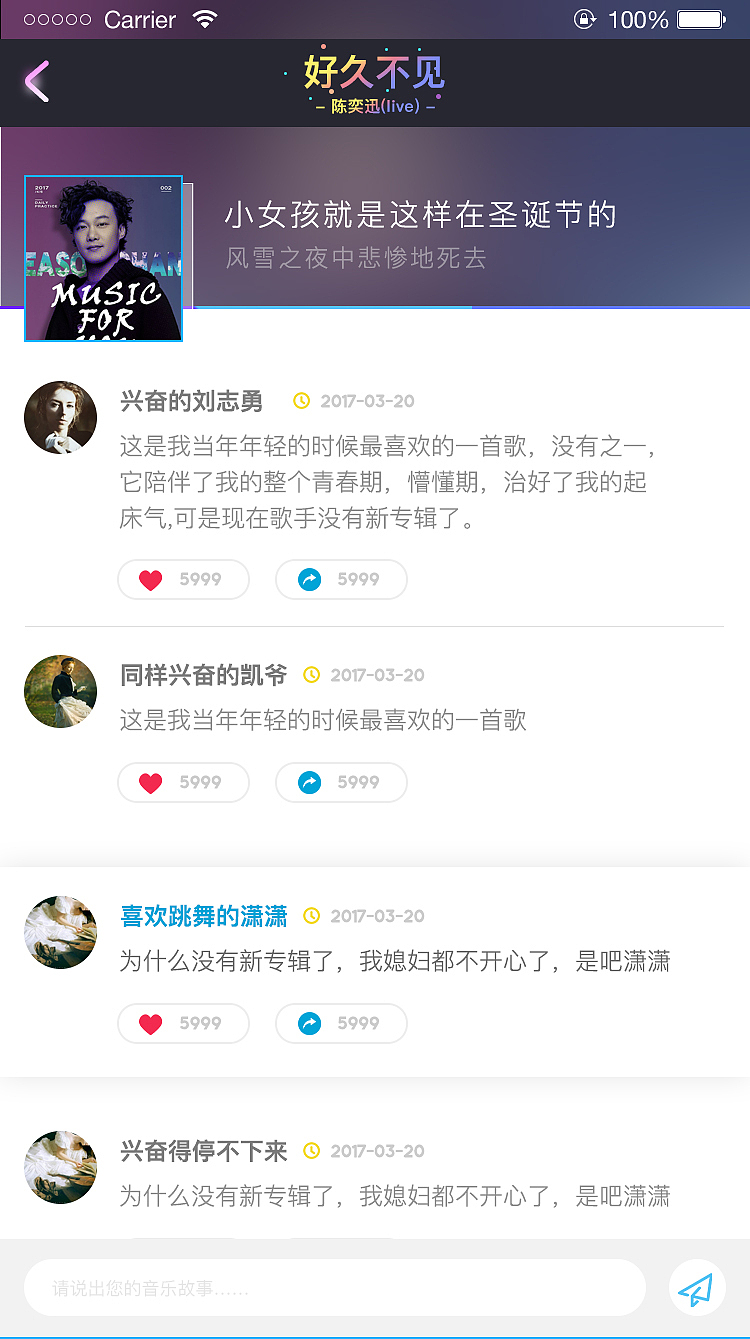Image resolution: width=750 pixels, height=1339 pixels.
Task: Click the clock icon beside 喜欢跳舞的潇潇's date
Action: [x=312, y=915]
